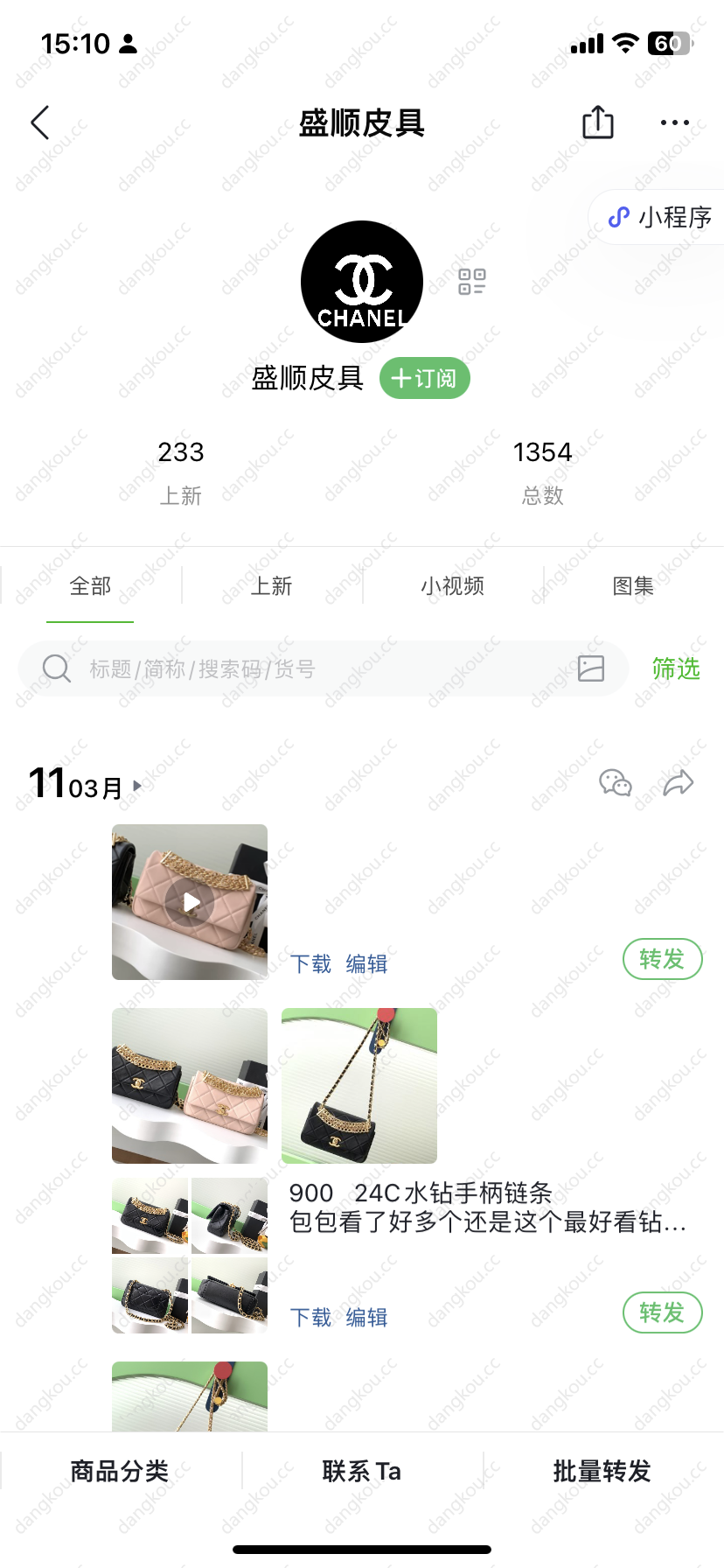Open the 筛选 filter options
This screenshot has height=1568, width=724.
coord(675,669)
